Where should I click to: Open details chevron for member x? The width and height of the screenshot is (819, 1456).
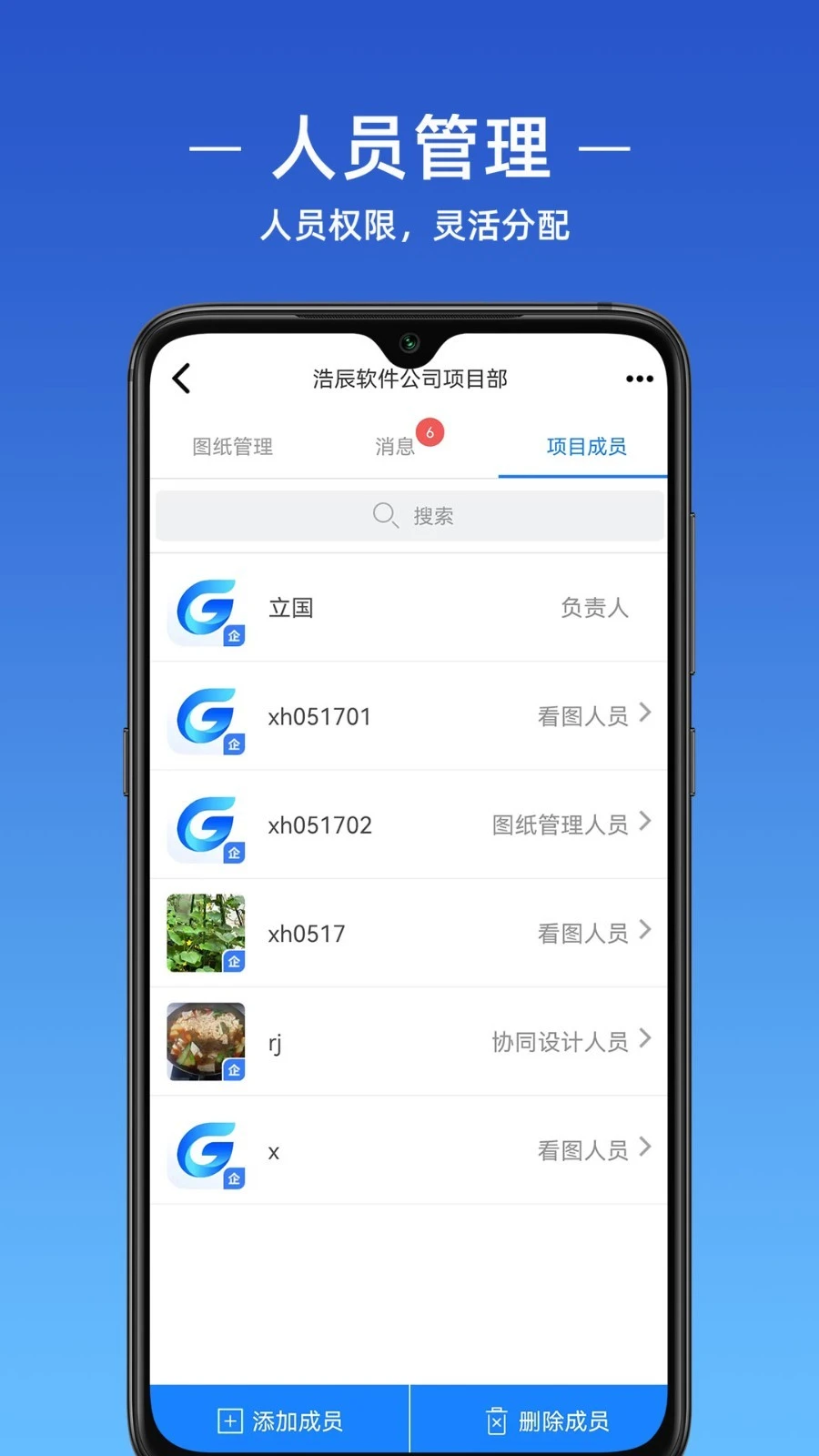point(646,1148)
